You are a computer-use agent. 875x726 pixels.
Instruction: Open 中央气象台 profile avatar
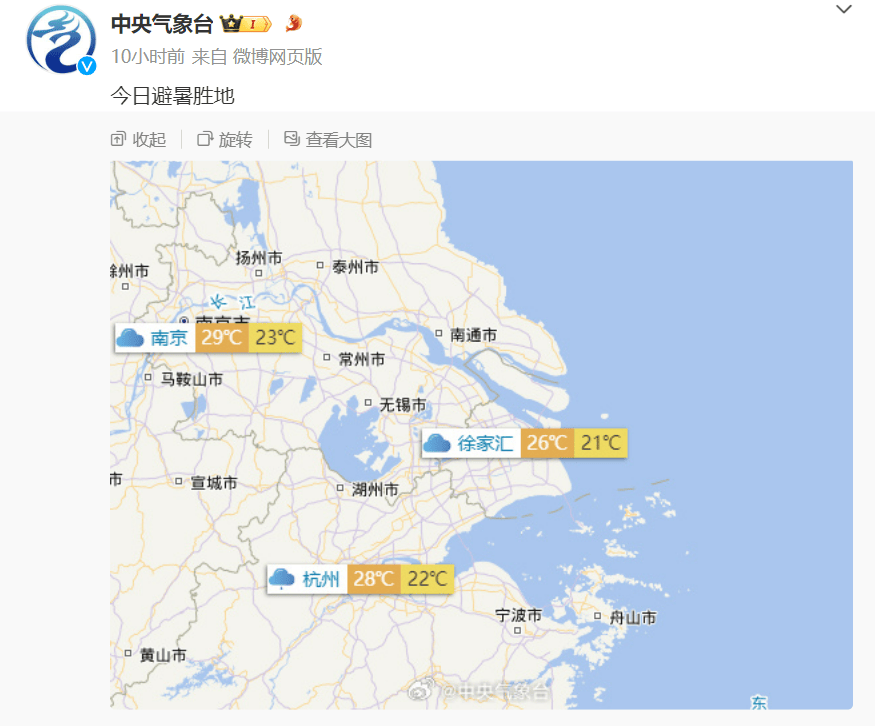pyautogui.click(x=60, y=41)
